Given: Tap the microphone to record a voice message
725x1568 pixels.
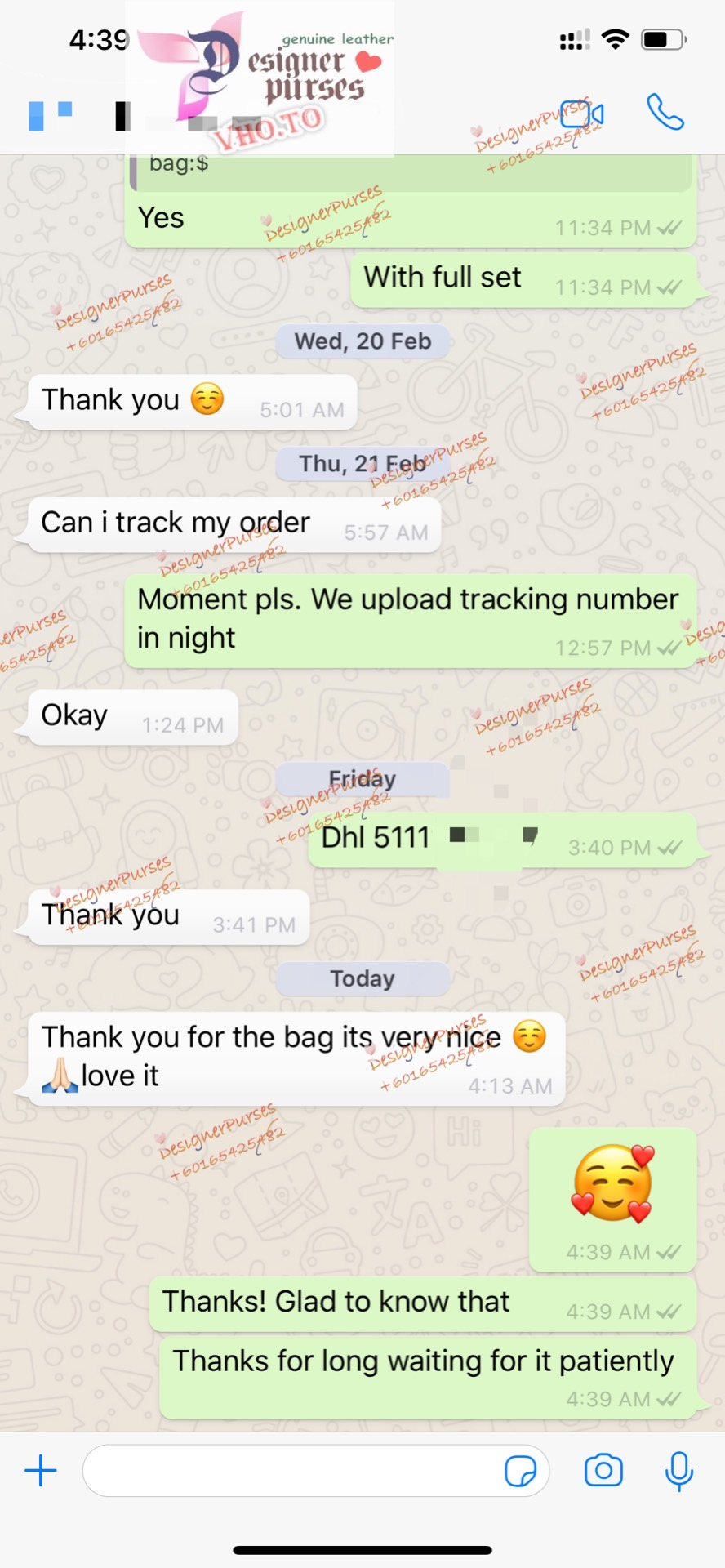Looking at the screenshot, I should point(678,1471).
